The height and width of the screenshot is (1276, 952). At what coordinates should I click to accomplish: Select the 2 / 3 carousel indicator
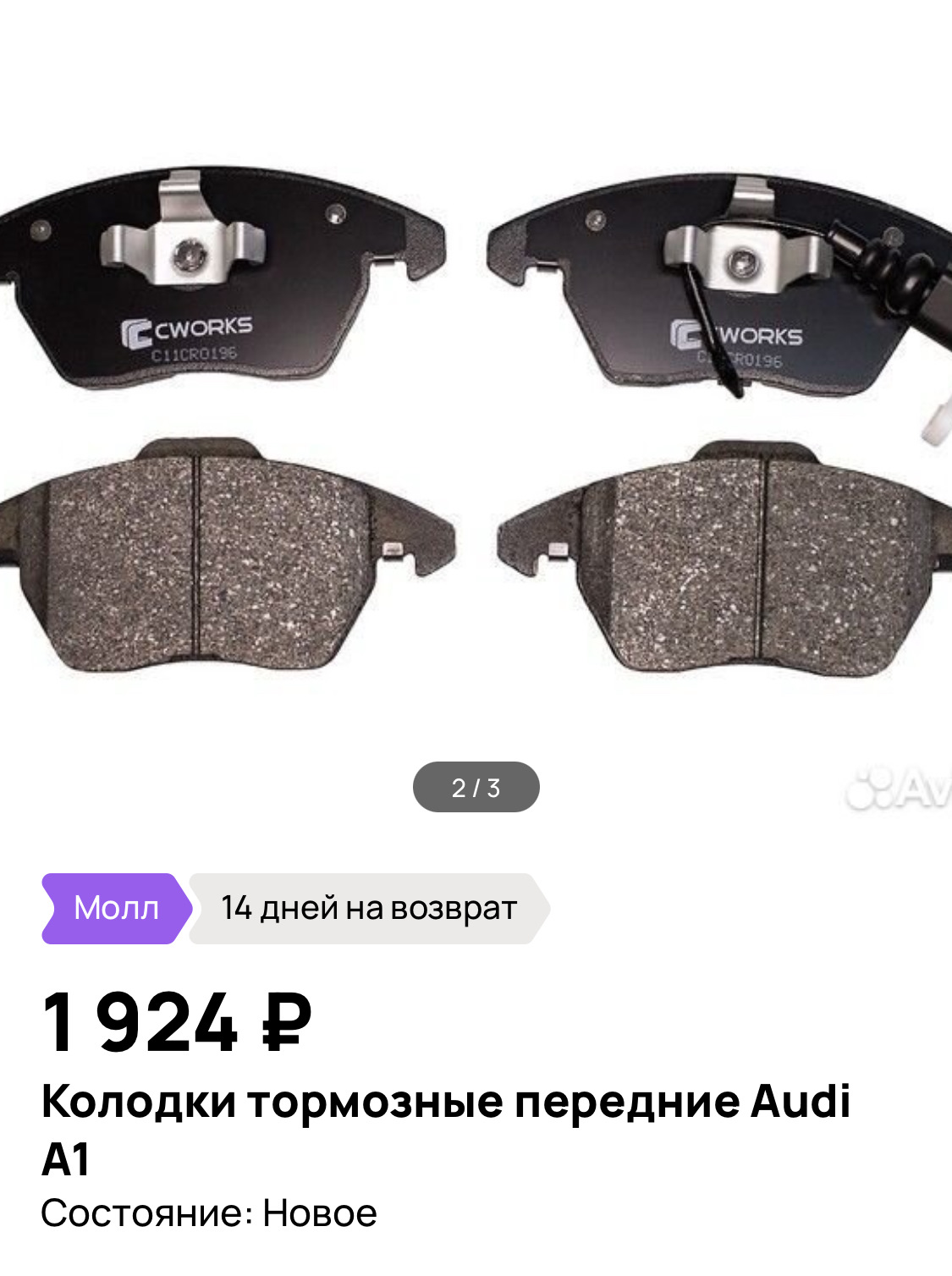[x=476, y=787]
